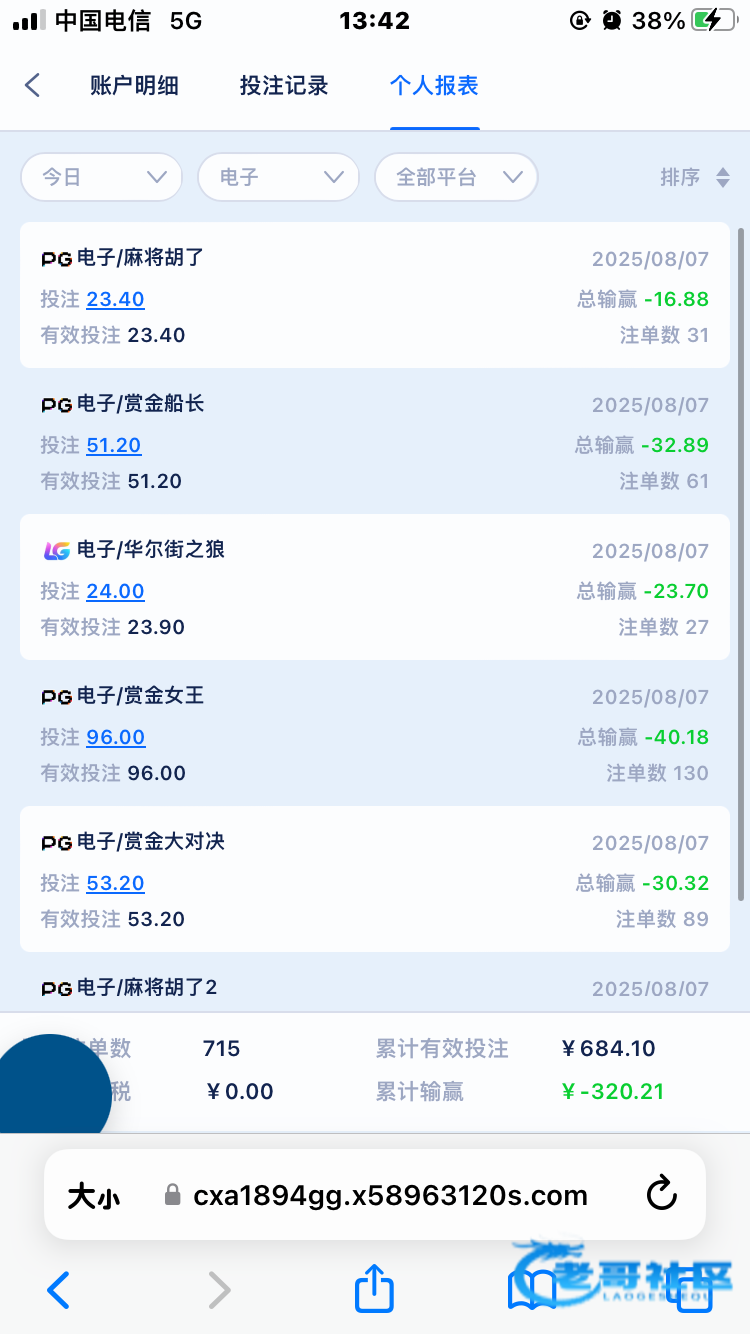Expand the 今日 date dropdown

pyautogui.click(x=101, y=177)
